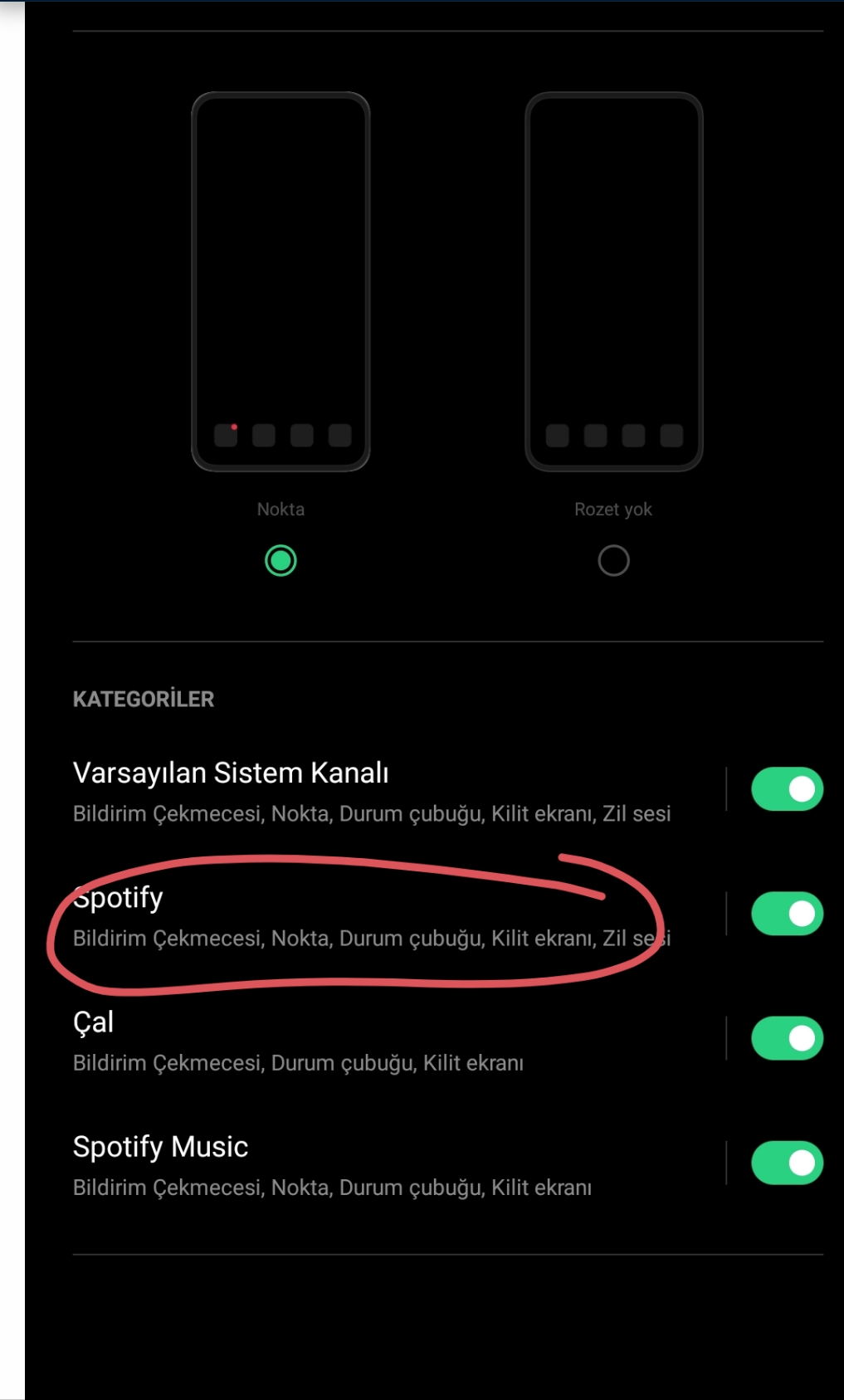Screen dimensions: 844x1400
Task: Disable the Spotify category switch
Action: [787, 914]
